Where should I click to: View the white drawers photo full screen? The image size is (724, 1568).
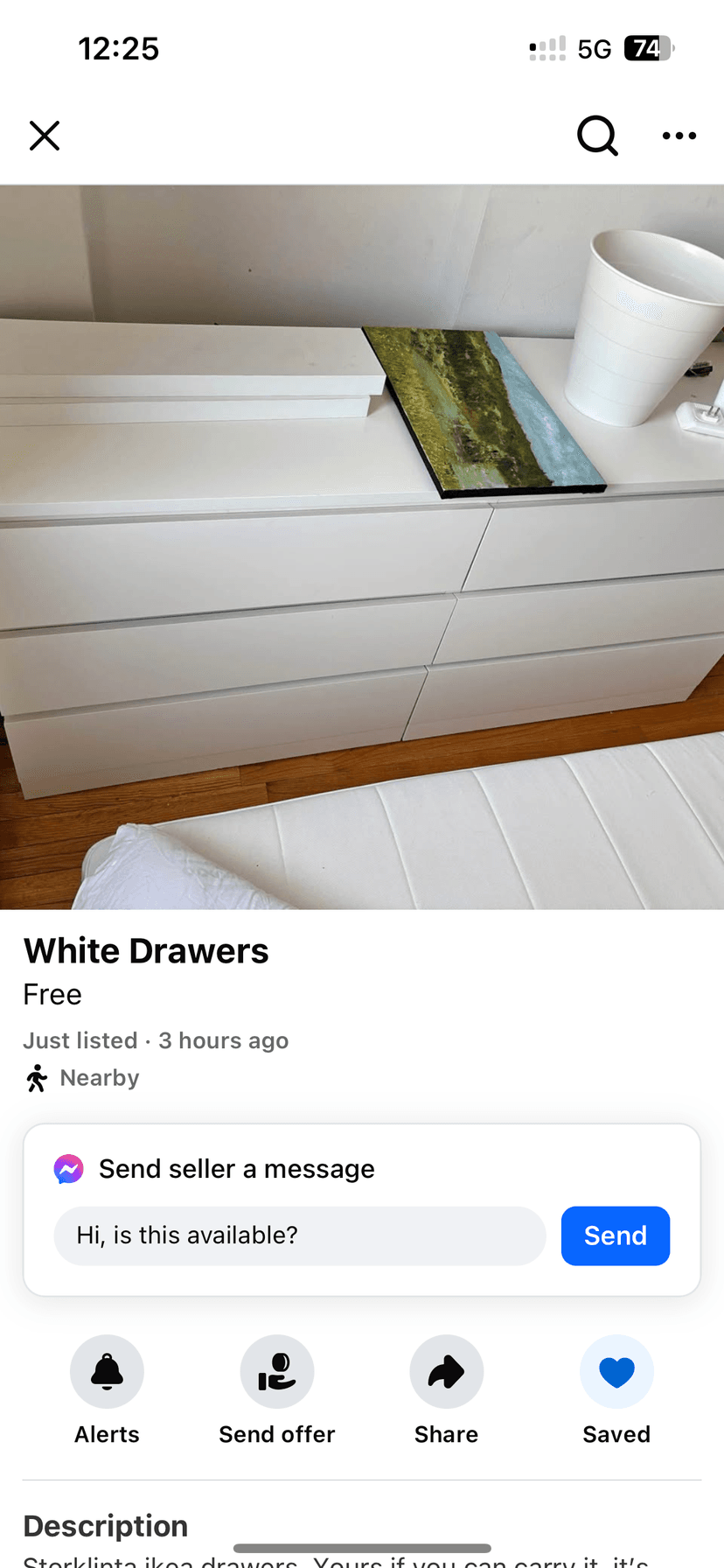tap(362, 547)
